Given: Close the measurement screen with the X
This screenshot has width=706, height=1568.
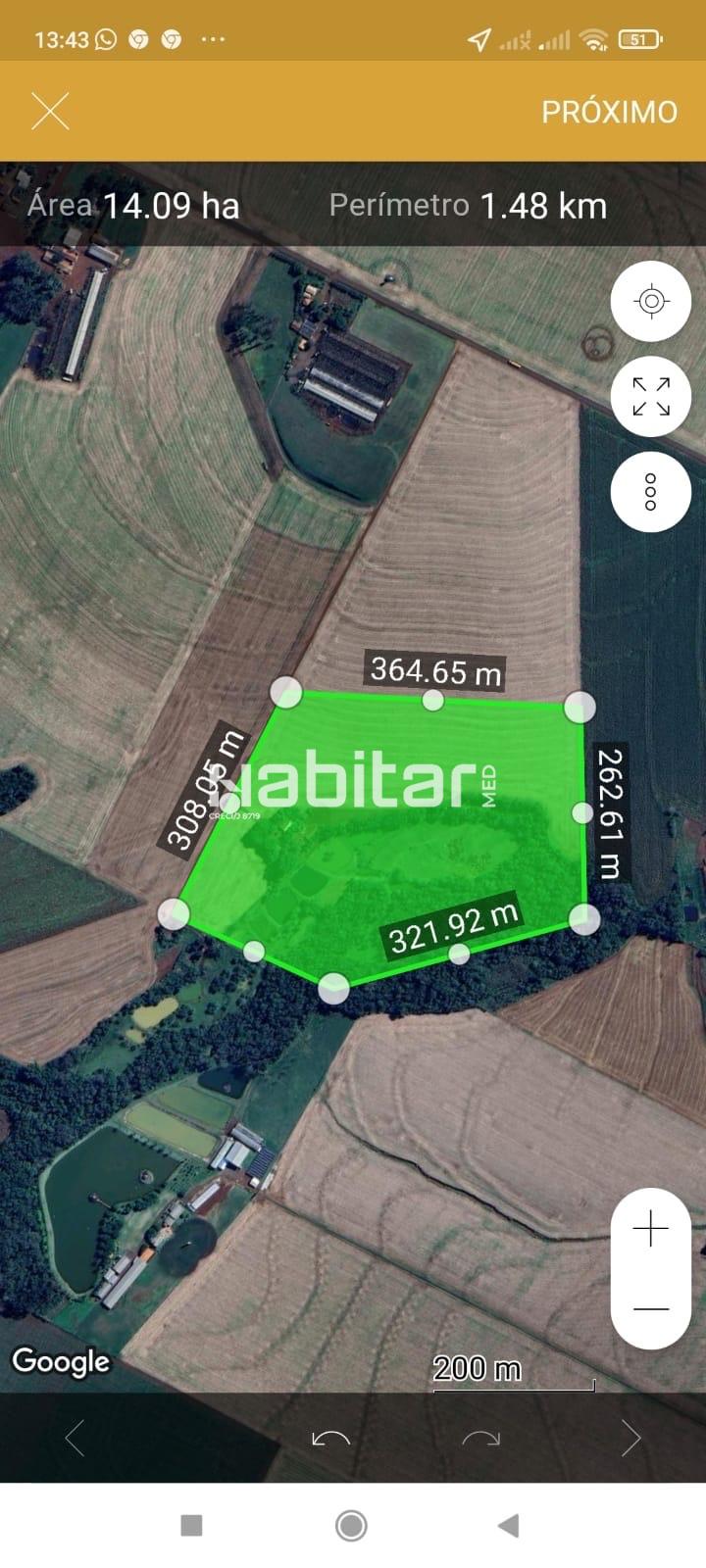Looking at the screenshot, I should (50, 112).
